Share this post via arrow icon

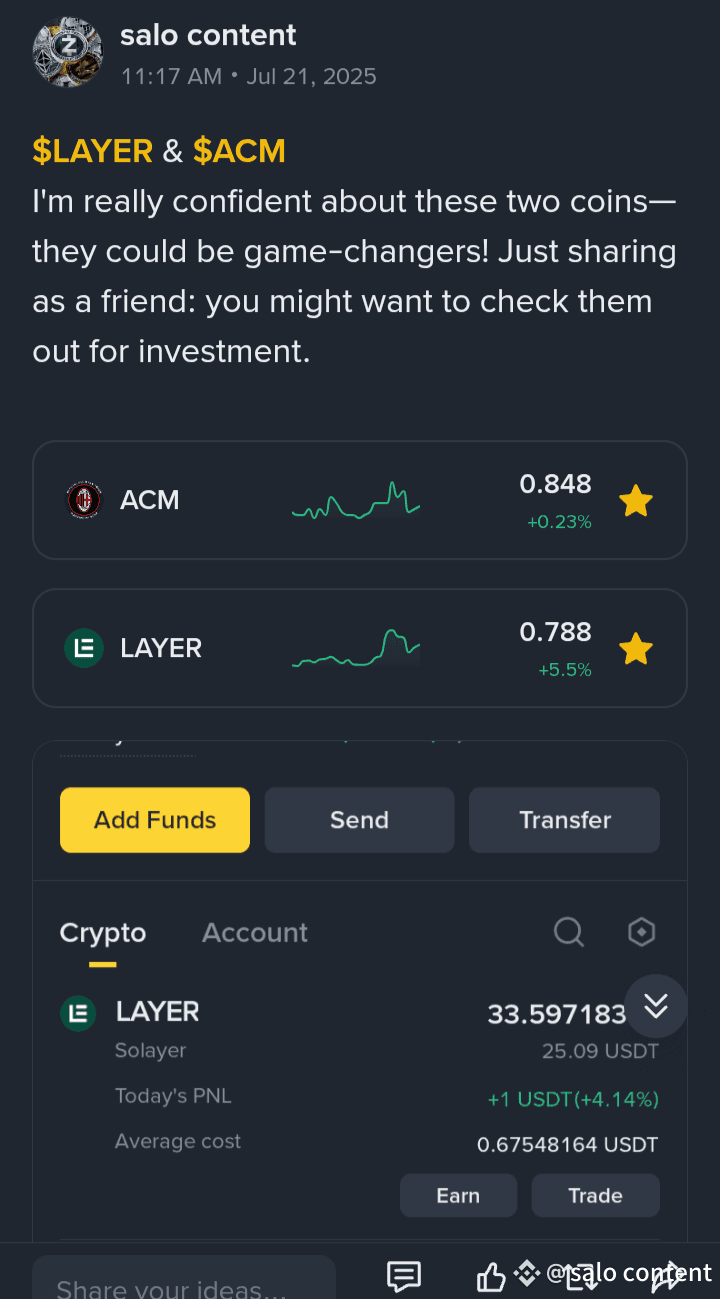click(668, 1276)
